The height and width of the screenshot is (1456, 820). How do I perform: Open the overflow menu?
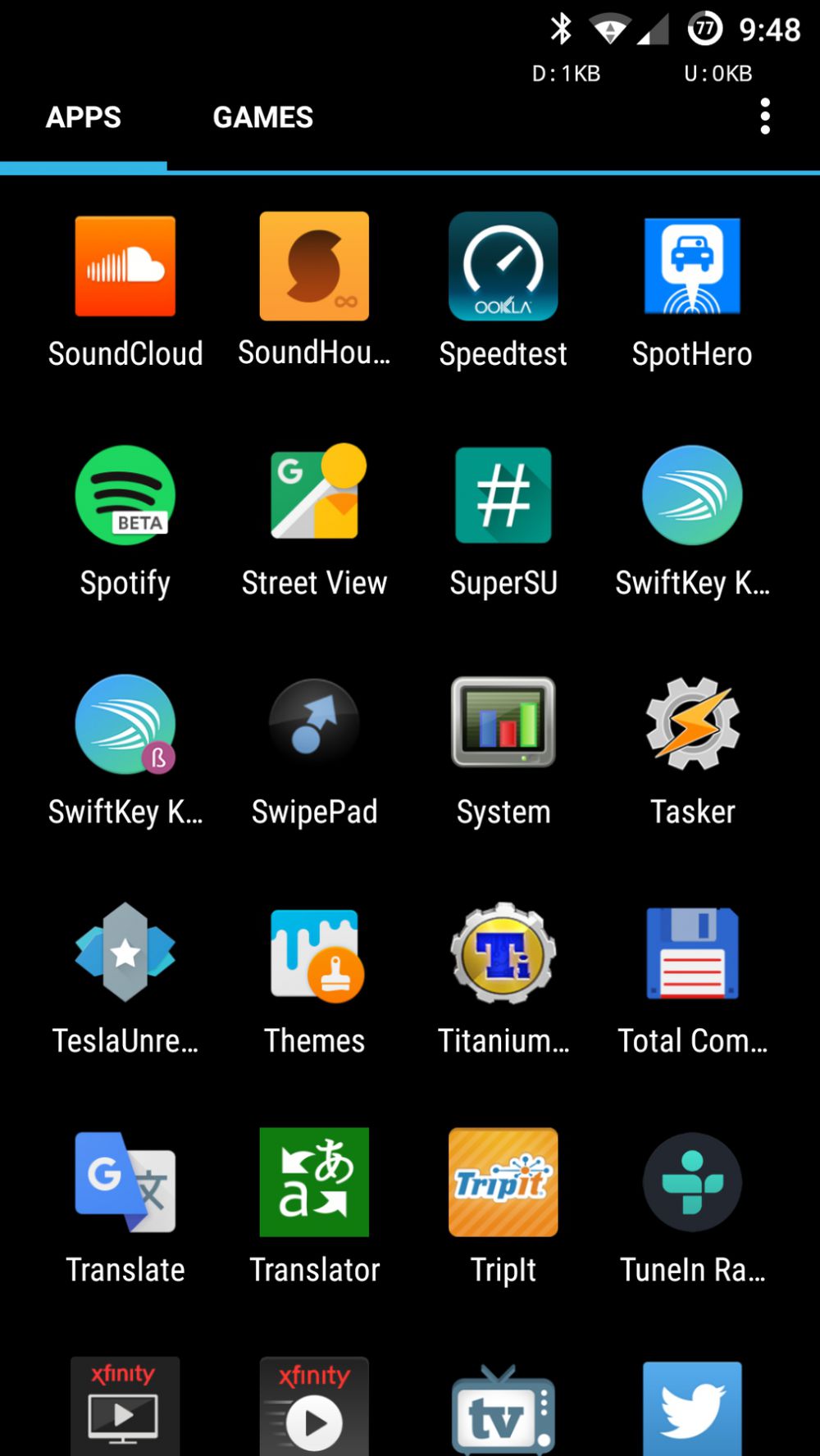click(x=764, y=116)
